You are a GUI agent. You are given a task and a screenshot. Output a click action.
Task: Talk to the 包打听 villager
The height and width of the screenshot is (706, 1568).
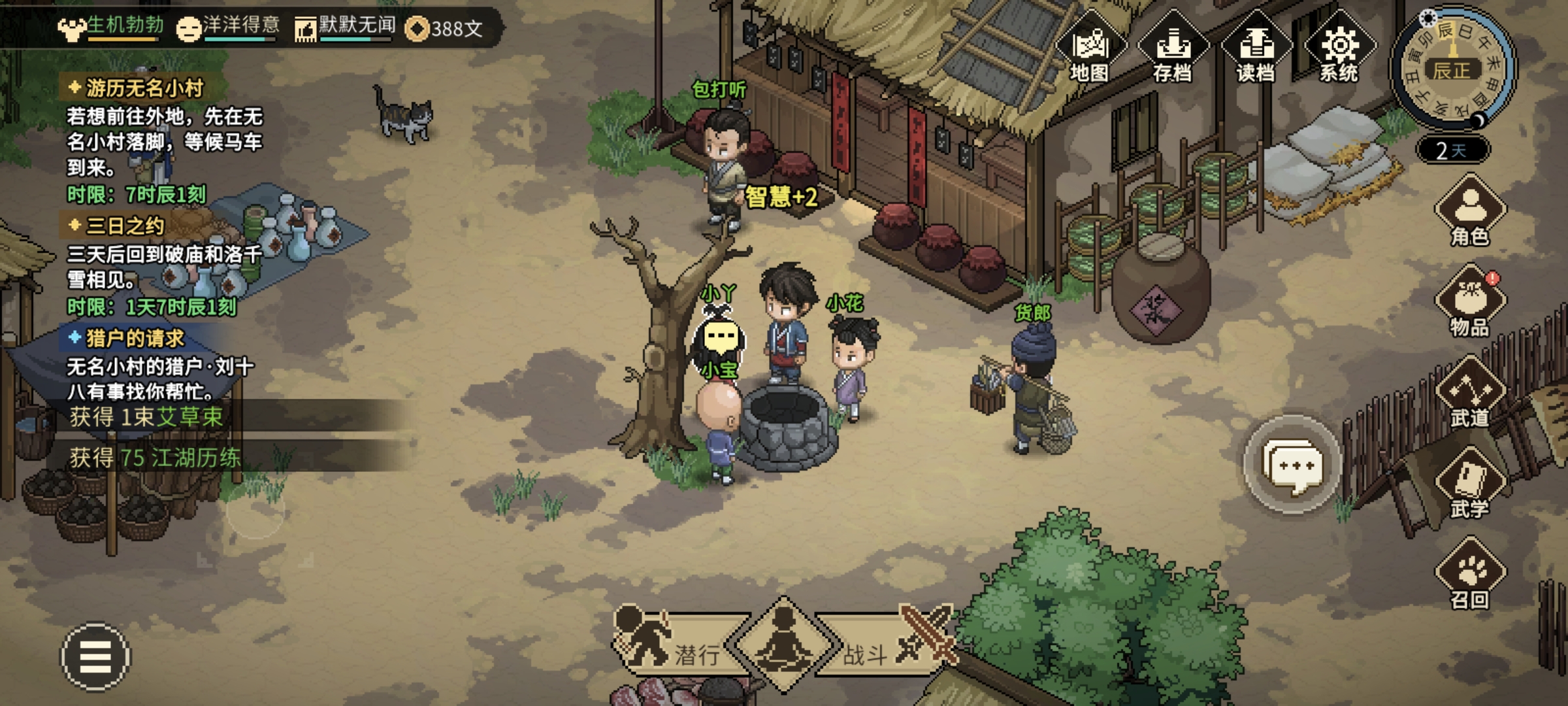725,163
